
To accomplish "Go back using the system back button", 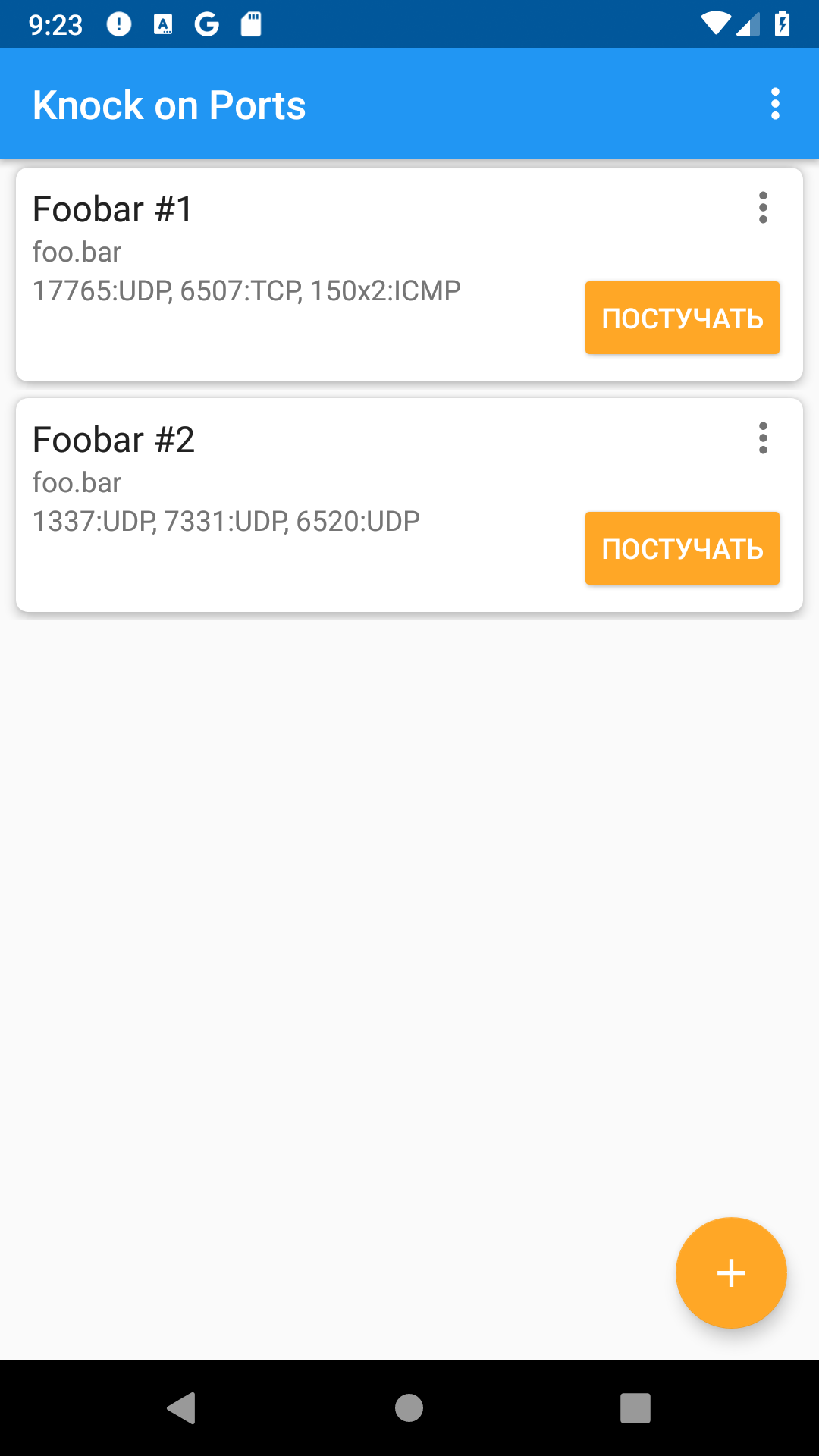I will (181, 1408).
